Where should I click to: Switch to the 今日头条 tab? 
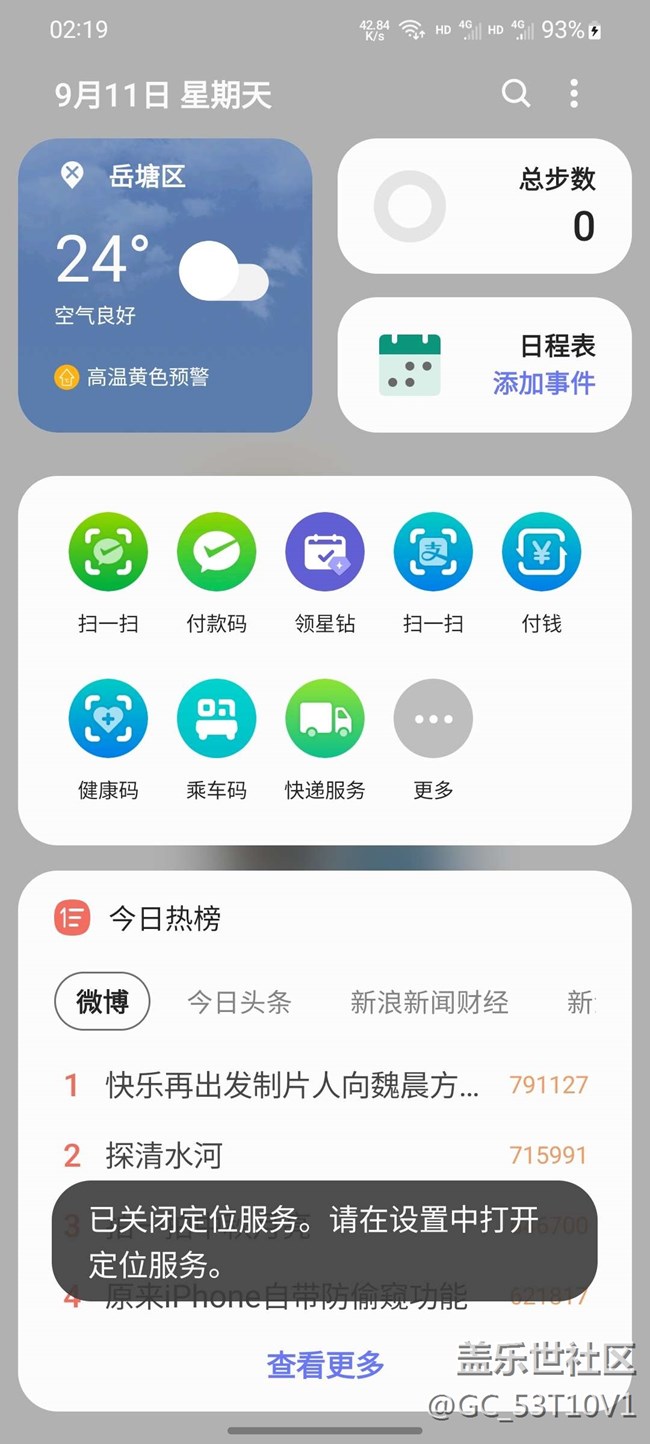(240, 1002)
